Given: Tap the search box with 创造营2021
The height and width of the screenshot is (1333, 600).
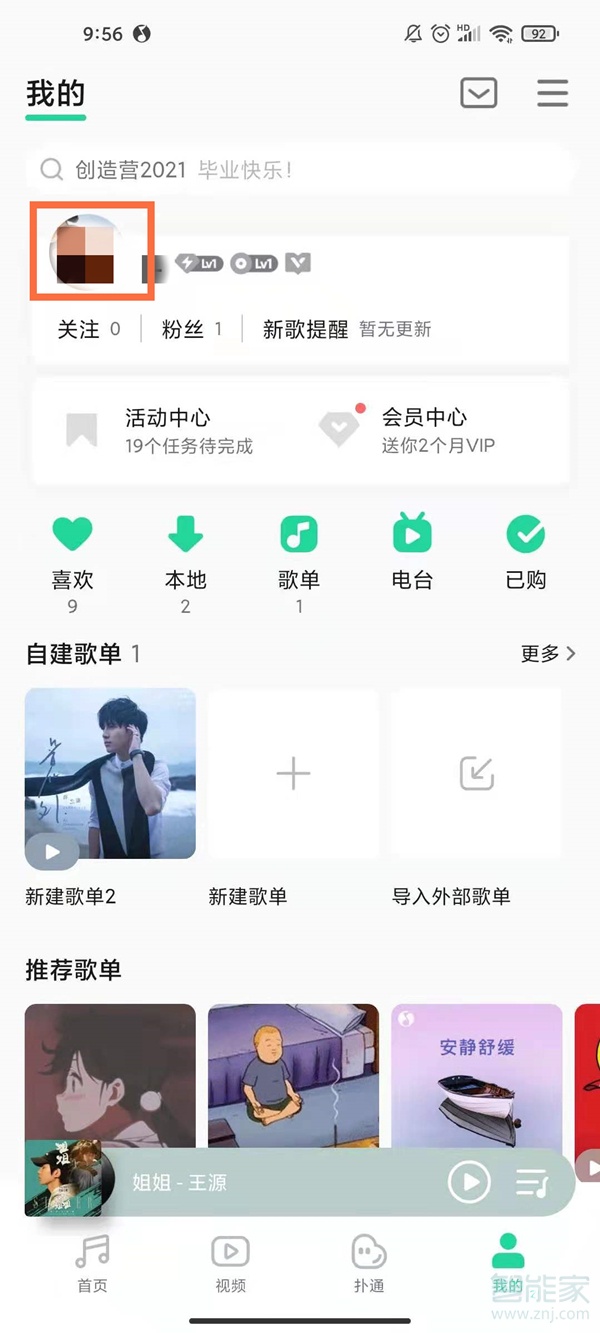Looking at the screenshot, I should pyautogui.click(x=300, y=169).
